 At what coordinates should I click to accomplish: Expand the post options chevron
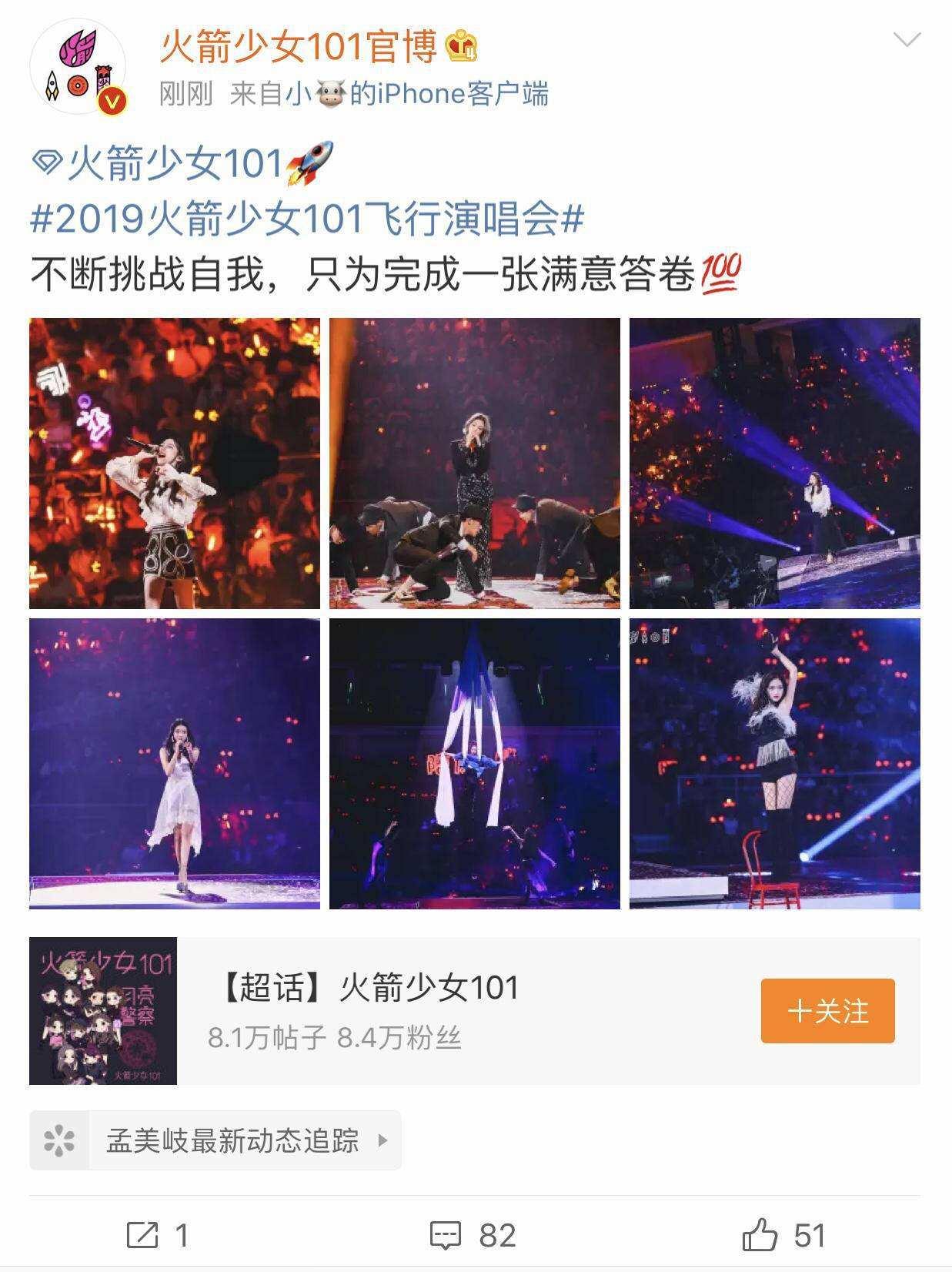[907, 40]
